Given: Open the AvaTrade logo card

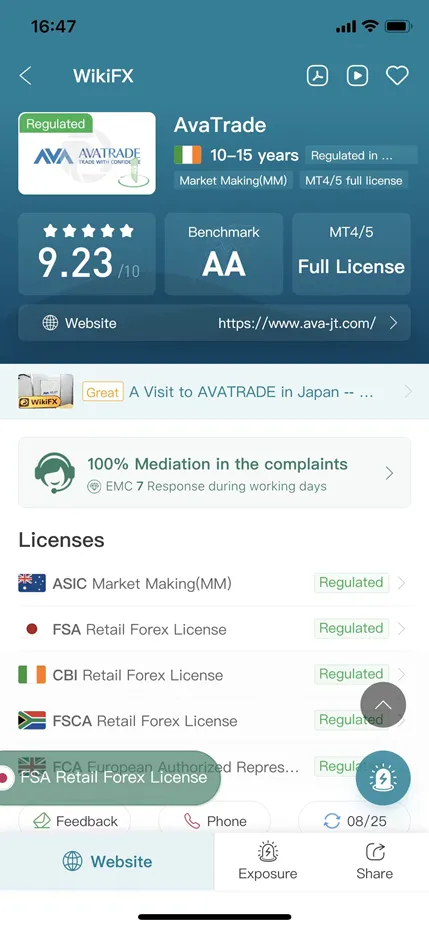Looking at the screenshot, I should (x=87, y=153).
